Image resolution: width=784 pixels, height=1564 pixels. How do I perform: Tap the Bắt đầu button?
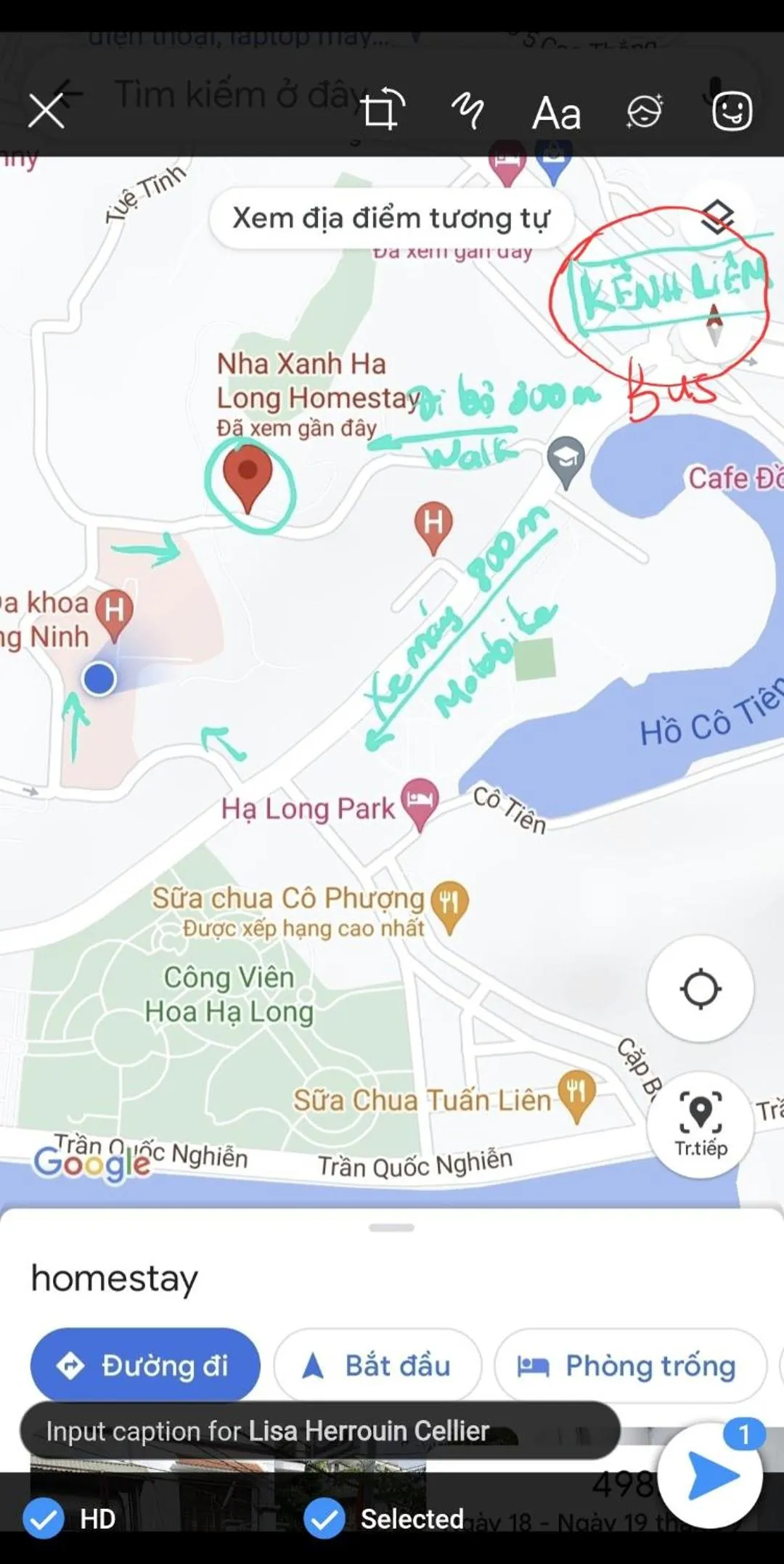coord(377,1364)
